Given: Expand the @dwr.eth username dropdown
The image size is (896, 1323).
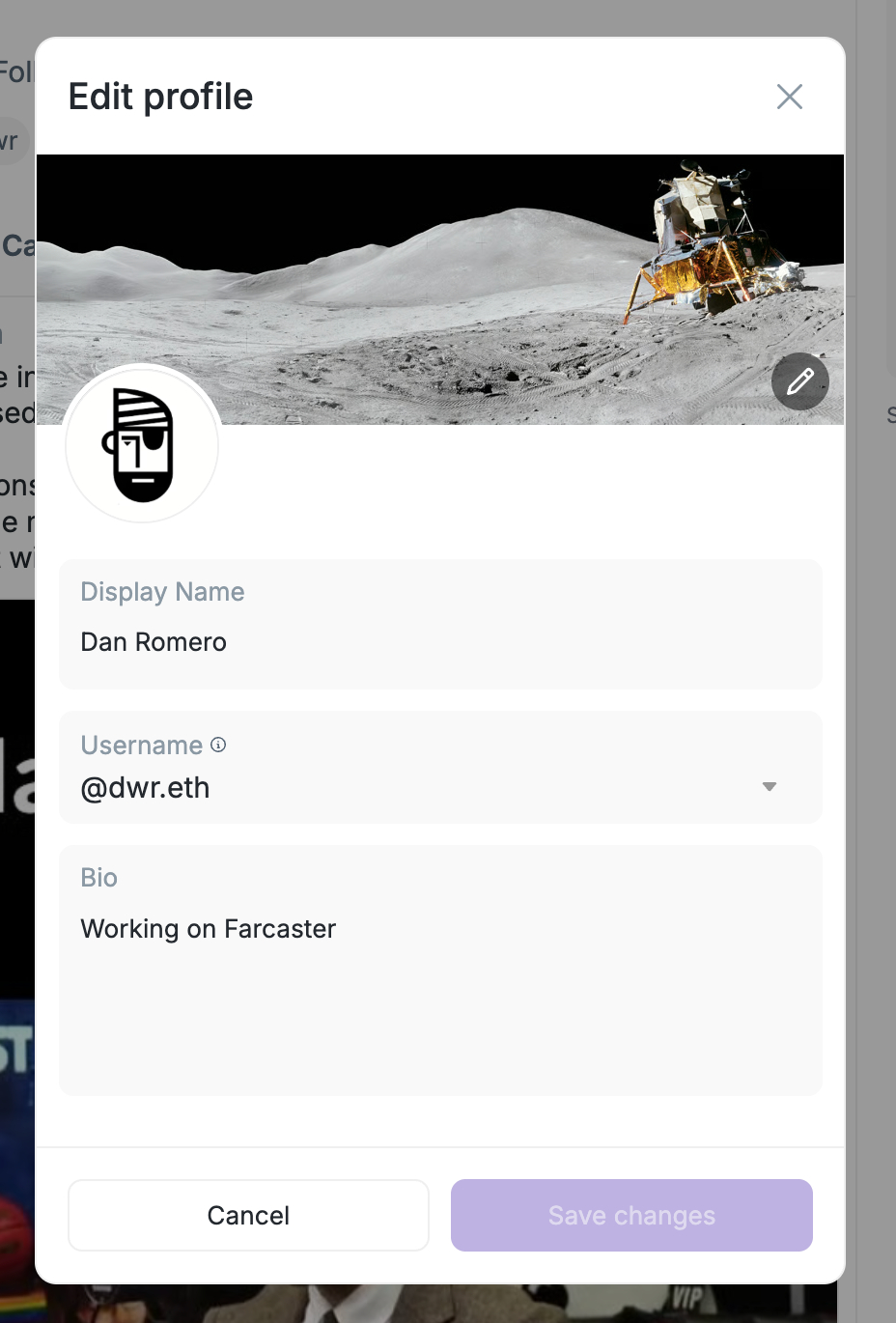Looking at the screenshot, I should pyautogui.click(x=770, y=786).
